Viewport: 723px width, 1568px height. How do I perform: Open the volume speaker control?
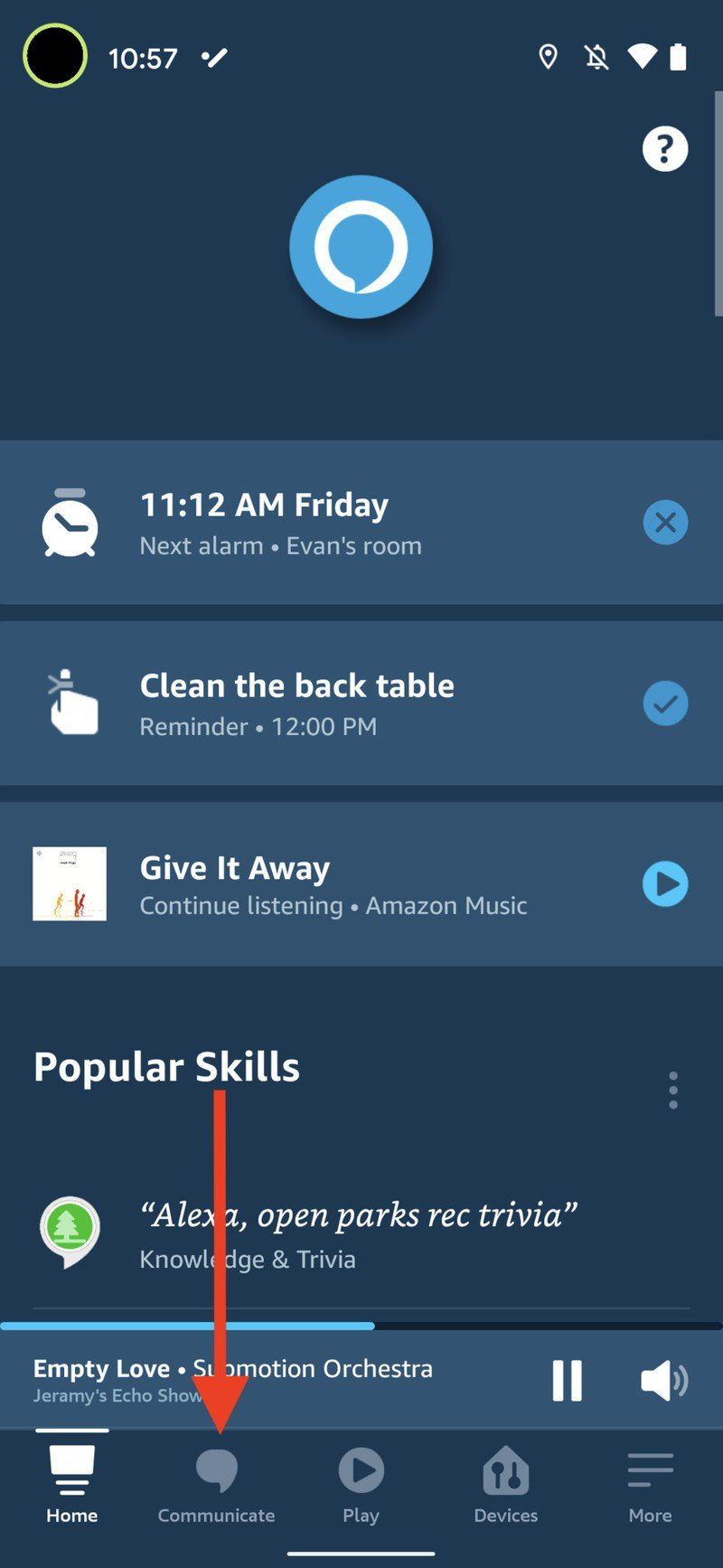click(664, 1381)
